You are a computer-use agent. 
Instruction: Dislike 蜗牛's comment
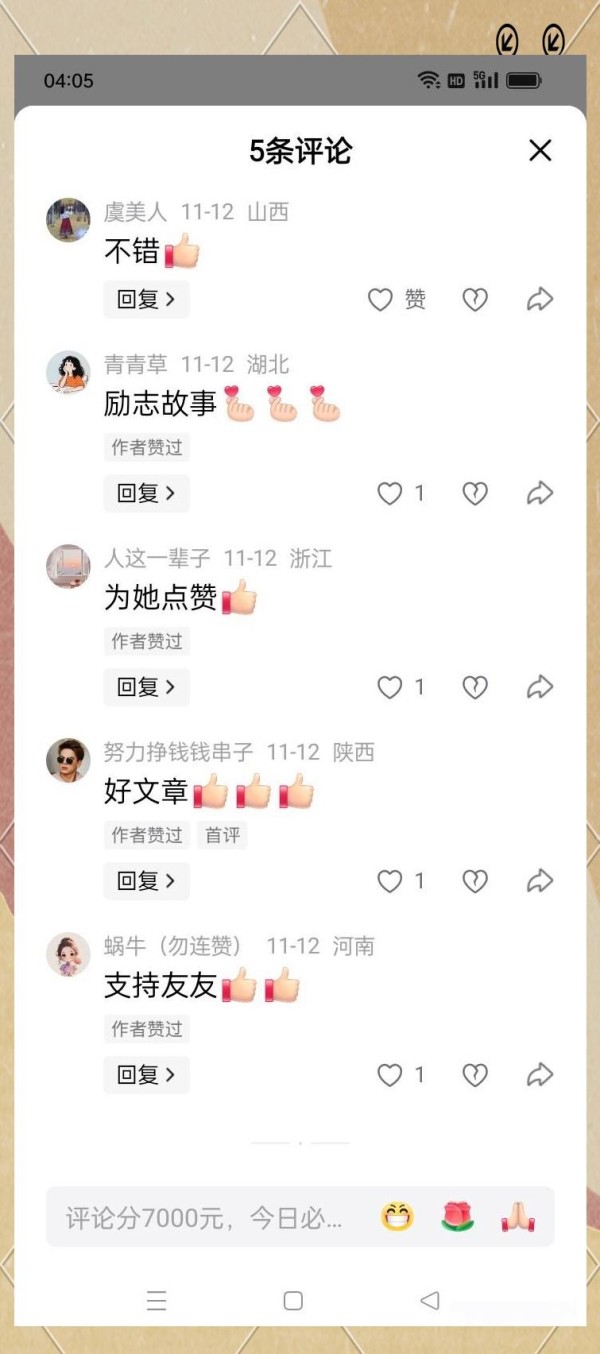pyautogui.click(x=474, y=1075)
